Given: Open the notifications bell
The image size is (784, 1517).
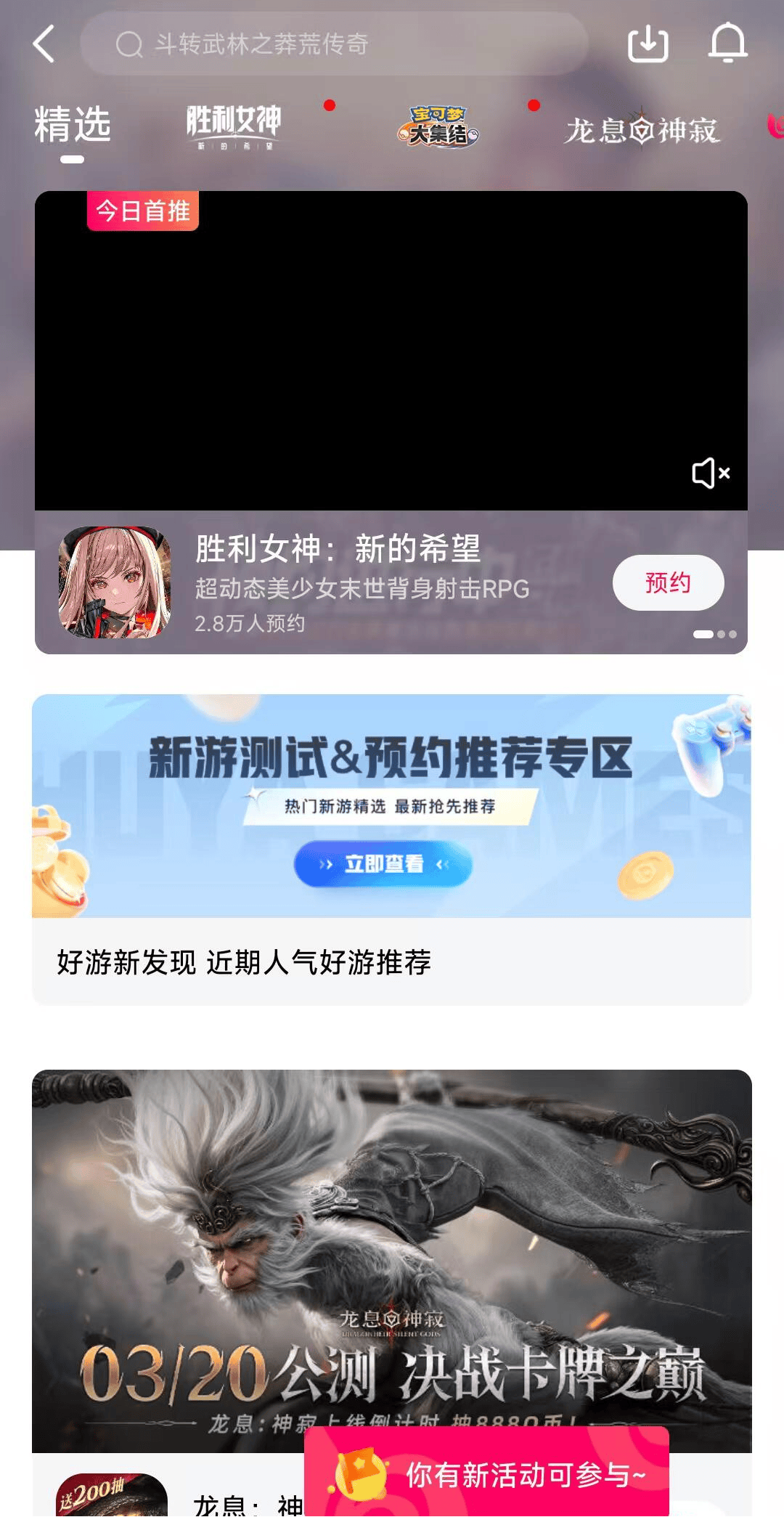Looking at the screenshot, I should pyautogui.click(x=727, y=44).
